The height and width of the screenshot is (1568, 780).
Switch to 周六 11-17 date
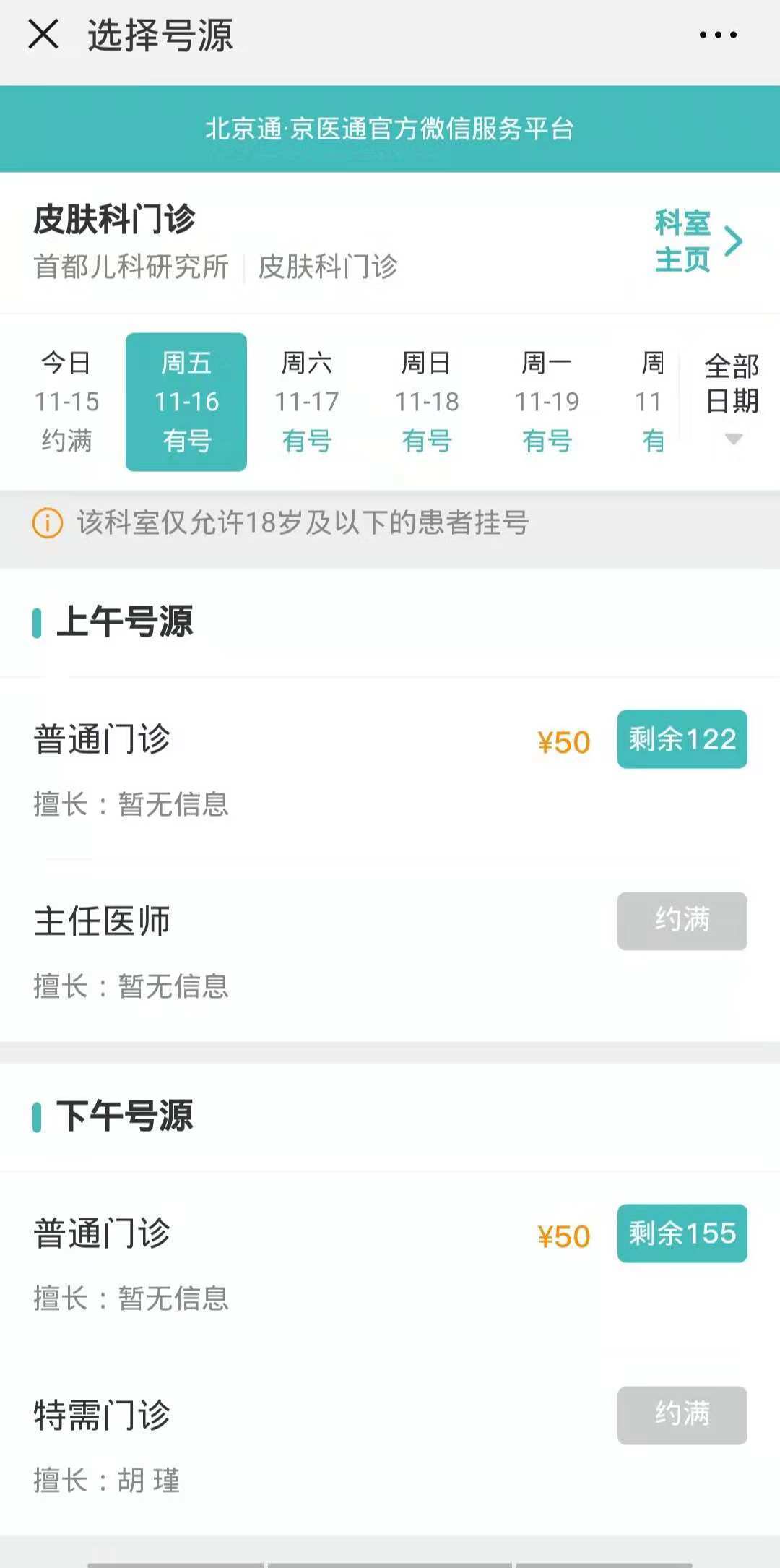307,402
